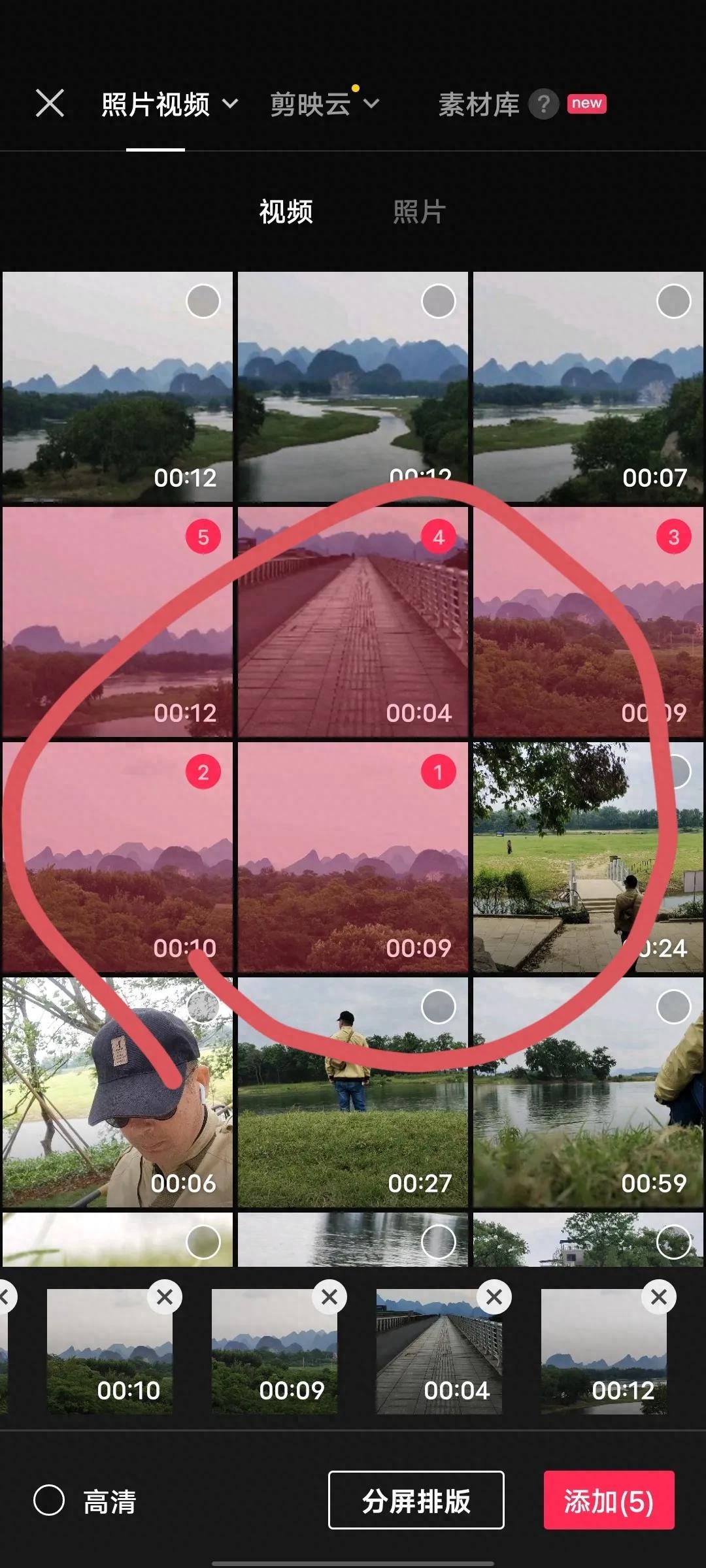Image resolution: width=706 pixels, height=1568 pixels.
Task: Remove the 00:04 bridge clip from tray
Action: (x=494, y=1297)
